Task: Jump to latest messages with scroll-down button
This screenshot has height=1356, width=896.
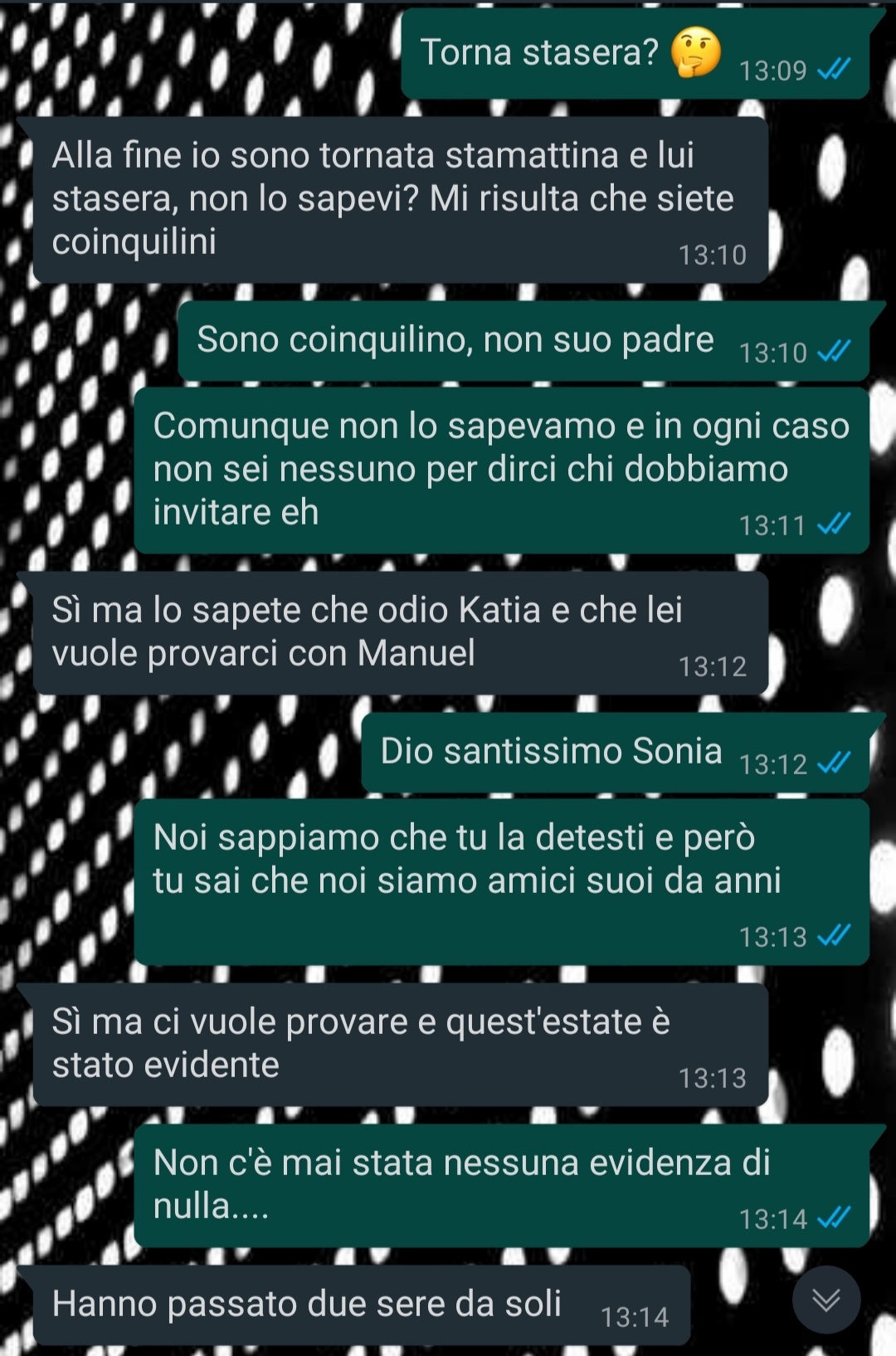Action: tap(825, 1300)
